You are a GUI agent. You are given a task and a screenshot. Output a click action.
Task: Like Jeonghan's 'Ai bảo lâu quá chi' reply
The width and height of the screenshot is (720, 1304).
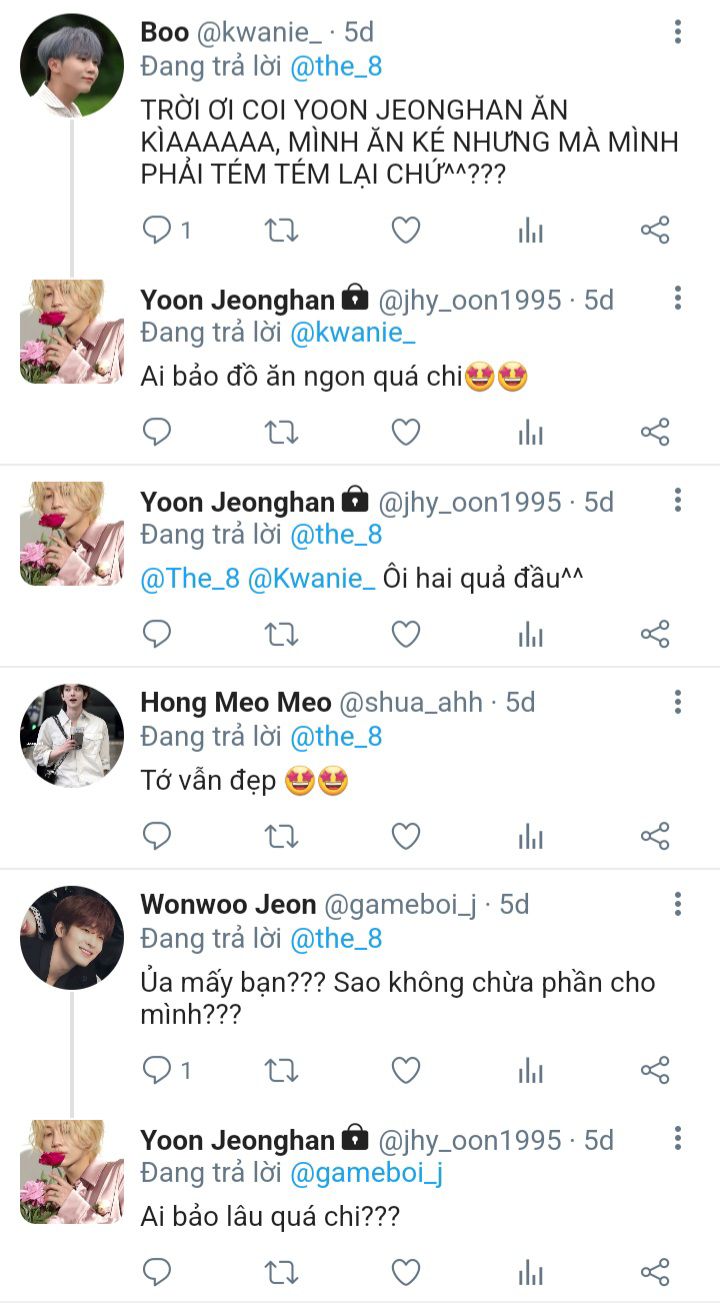coord(405,1272)
